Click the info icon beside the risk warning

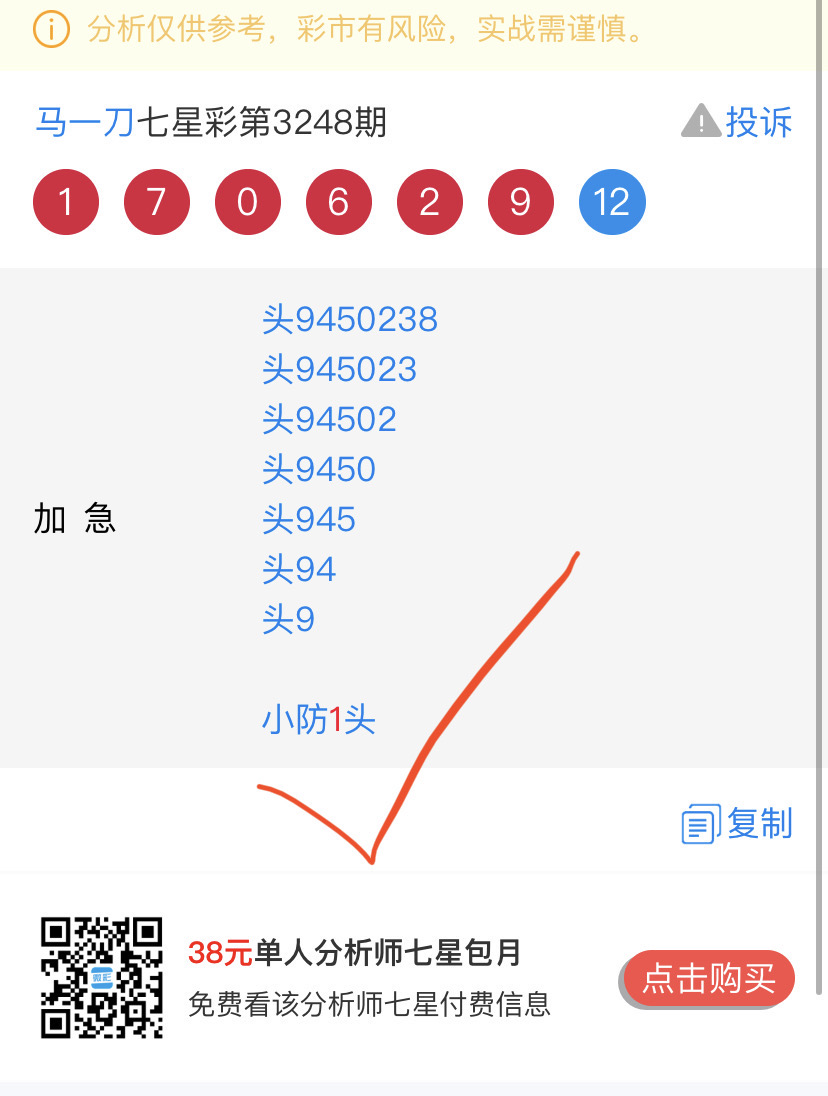[50, 30]
